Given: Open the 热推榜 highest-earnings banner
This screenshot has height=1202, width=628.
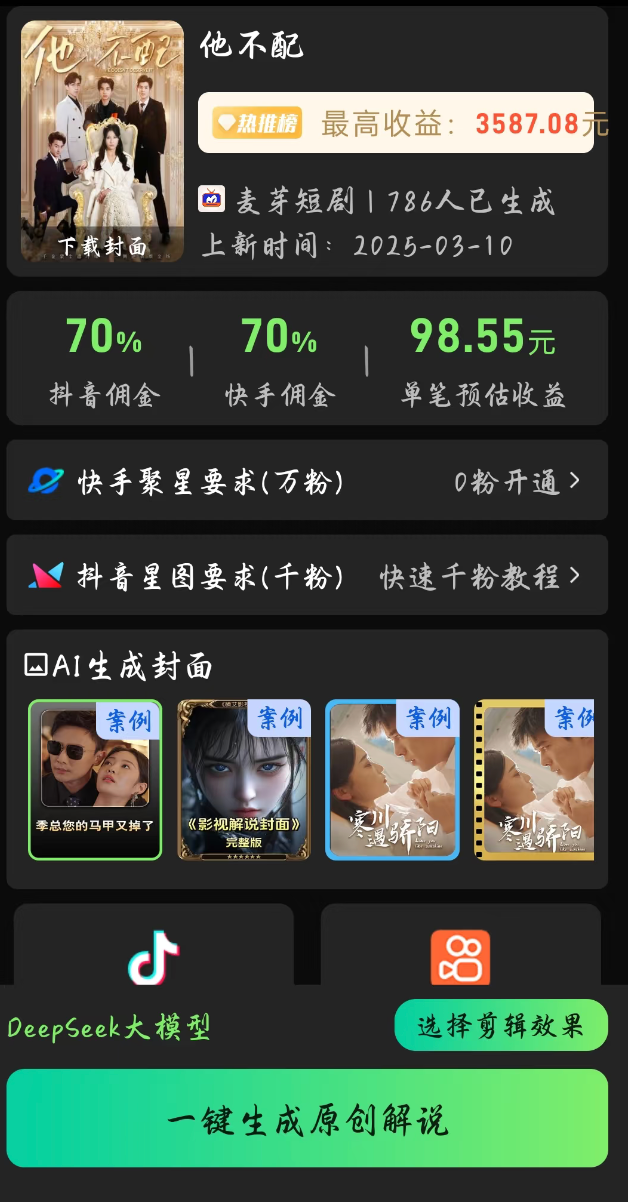Looking at the screenshot, I should pyautogui.click(x=396, y=123).
